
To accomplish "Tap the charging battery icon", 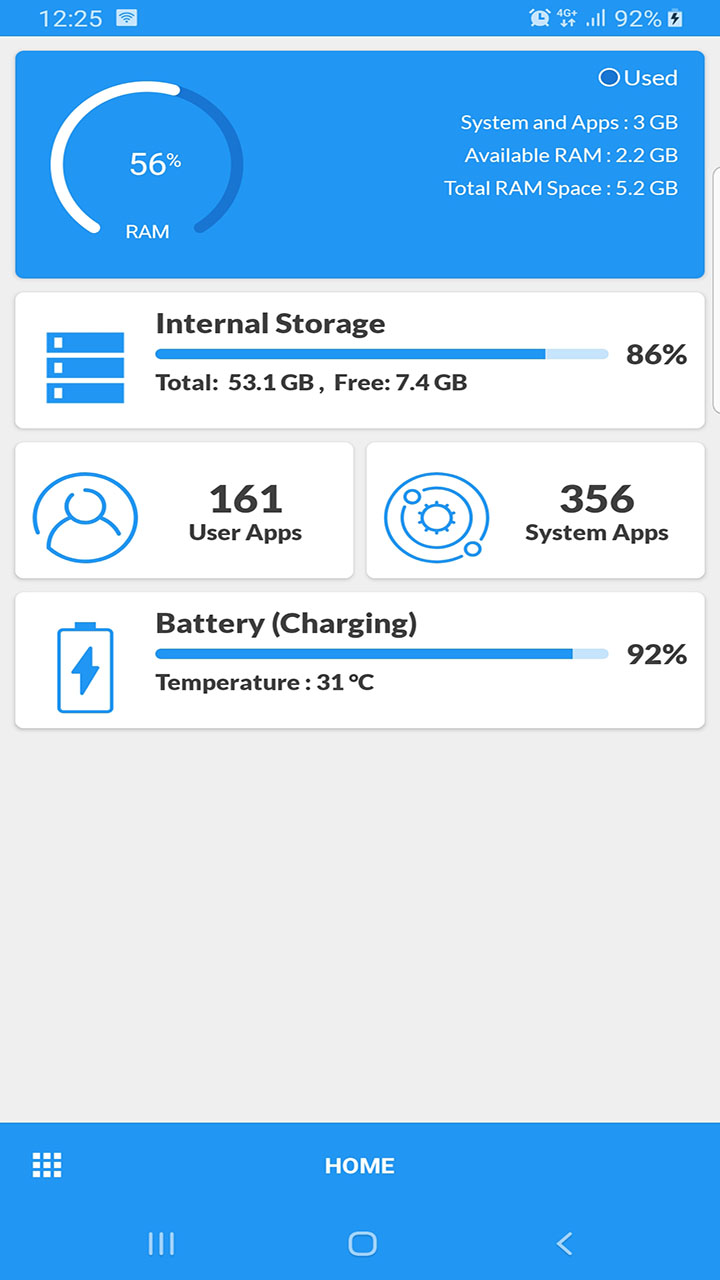I will tap(85, 666).
